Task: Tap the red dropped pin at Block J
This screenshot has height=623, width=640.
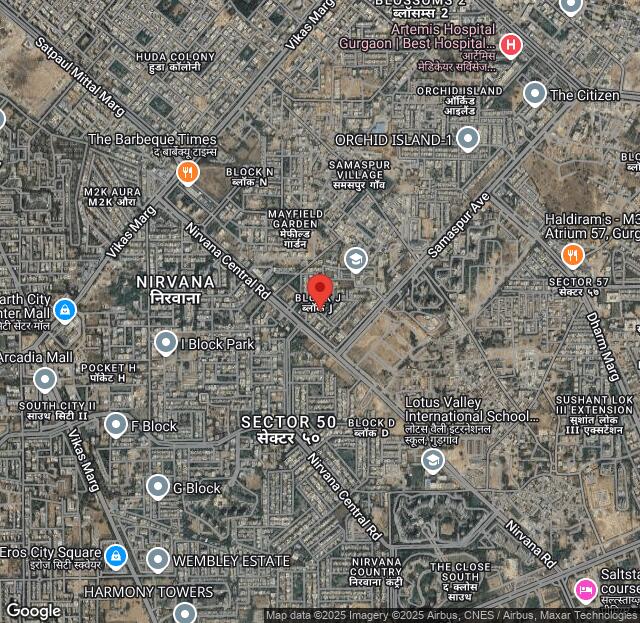Action: [x=320, y=290]
